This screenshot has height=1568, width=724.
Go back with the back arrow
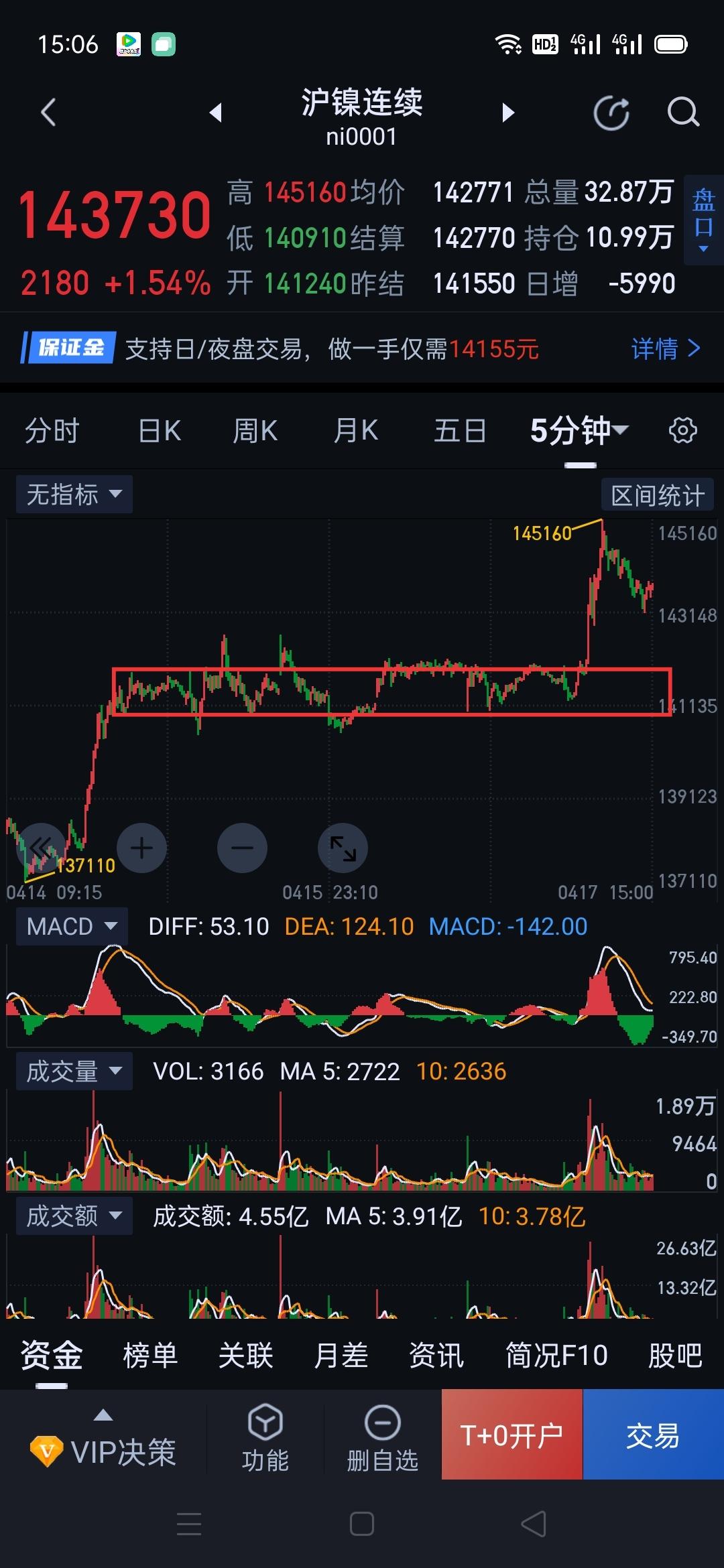coord(46,112)
